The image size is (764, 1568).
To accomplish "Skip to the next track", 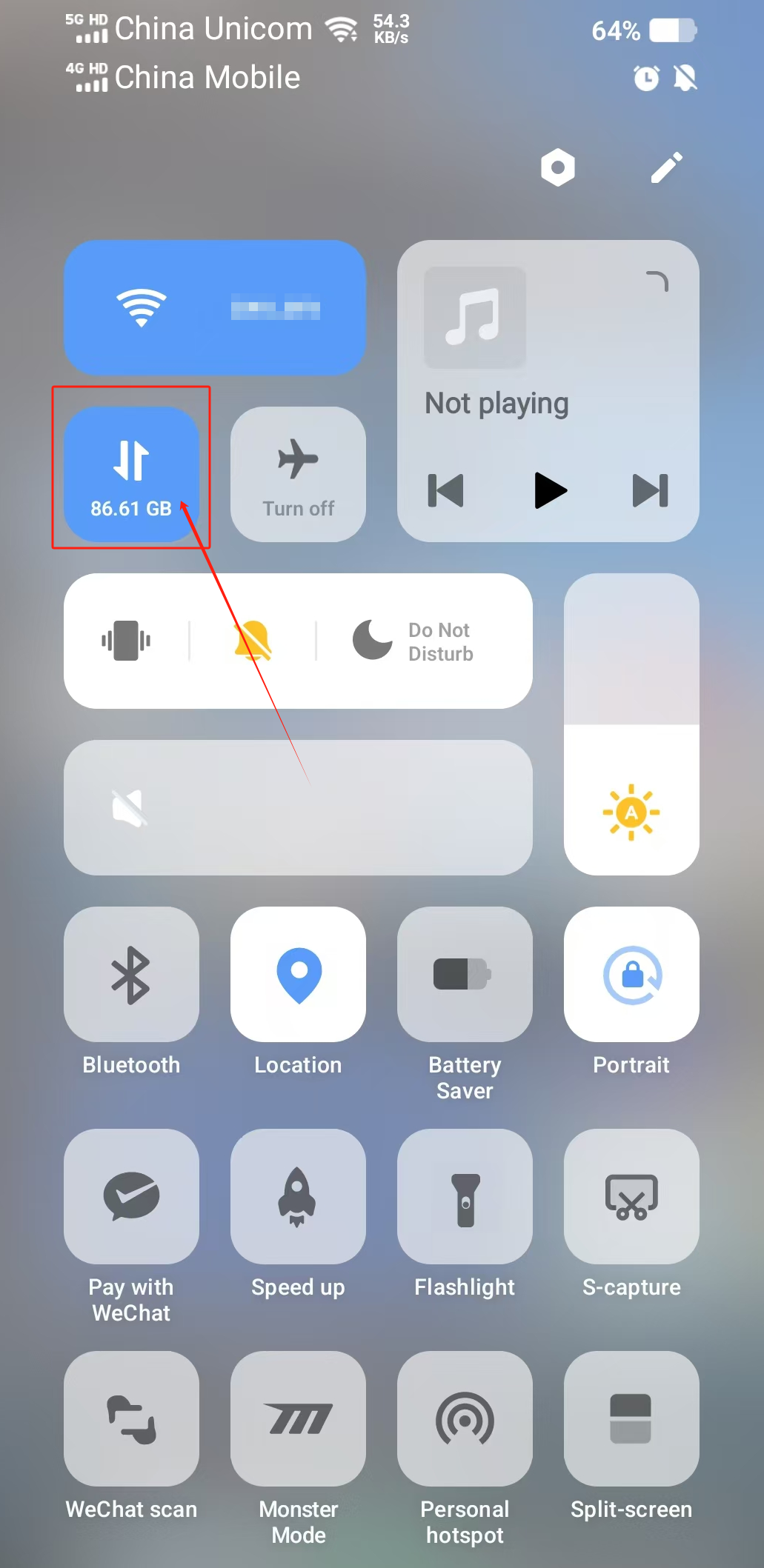I will (x=650, y=490).
